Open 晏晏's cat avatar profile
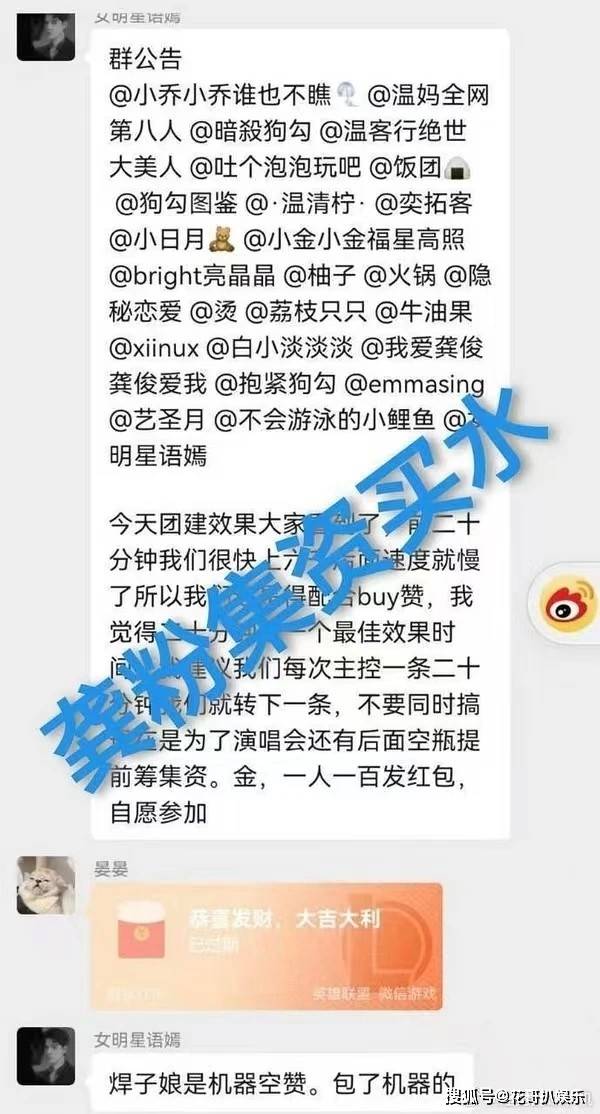 [46, 885]
